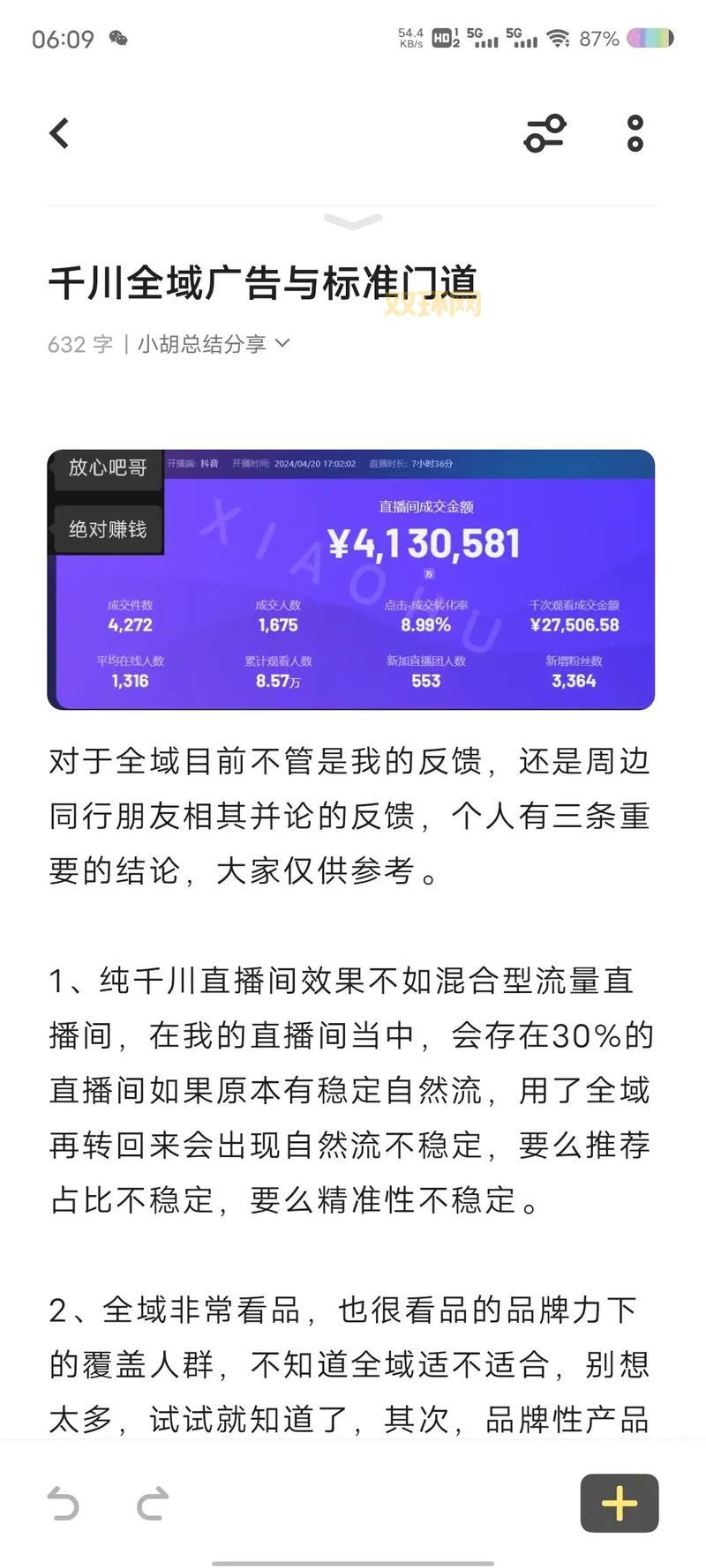
Task: Open the two-dot overflow menu icon
Action: tap(634, 132)
